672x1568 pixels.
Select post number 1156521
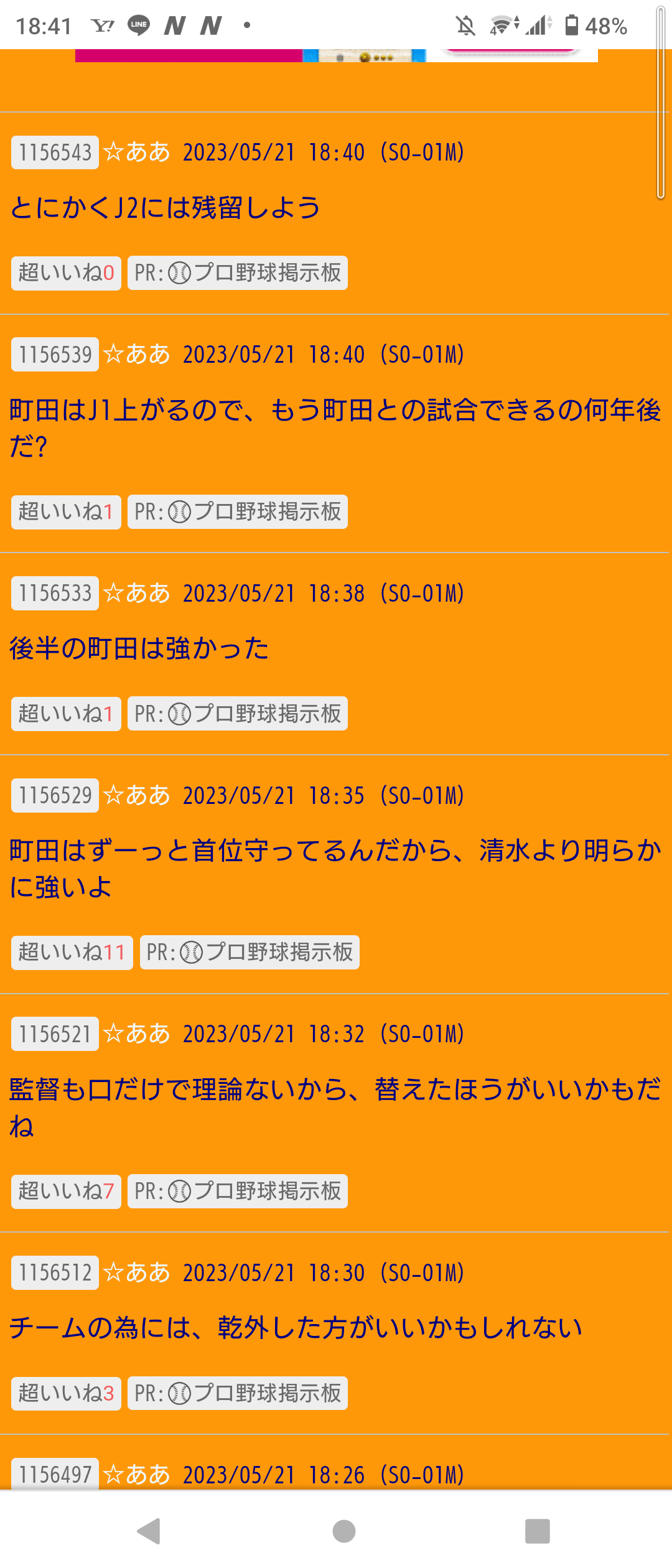[55, 1034]
